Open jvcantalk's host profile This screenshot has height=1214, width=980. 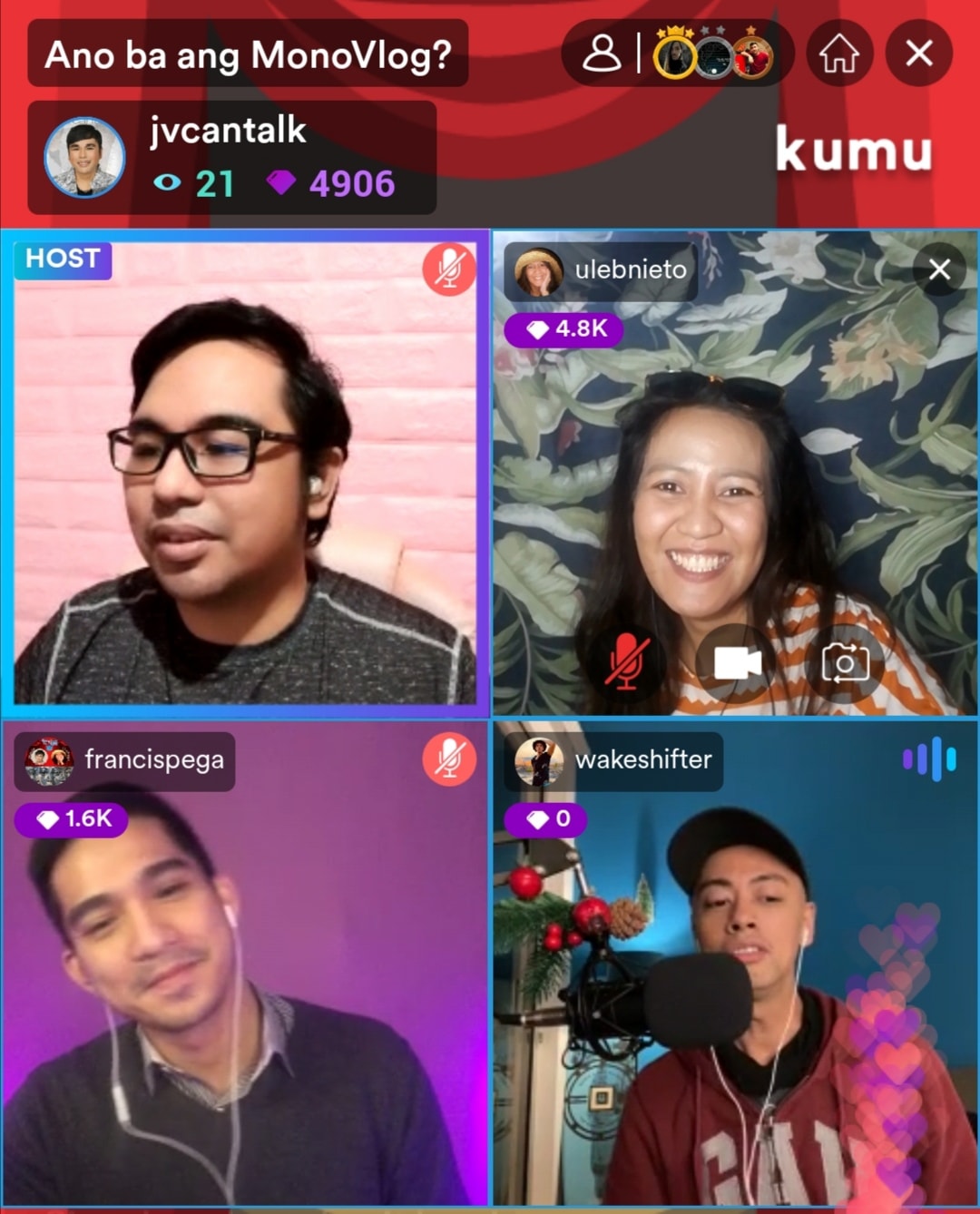tap(84, 157)
